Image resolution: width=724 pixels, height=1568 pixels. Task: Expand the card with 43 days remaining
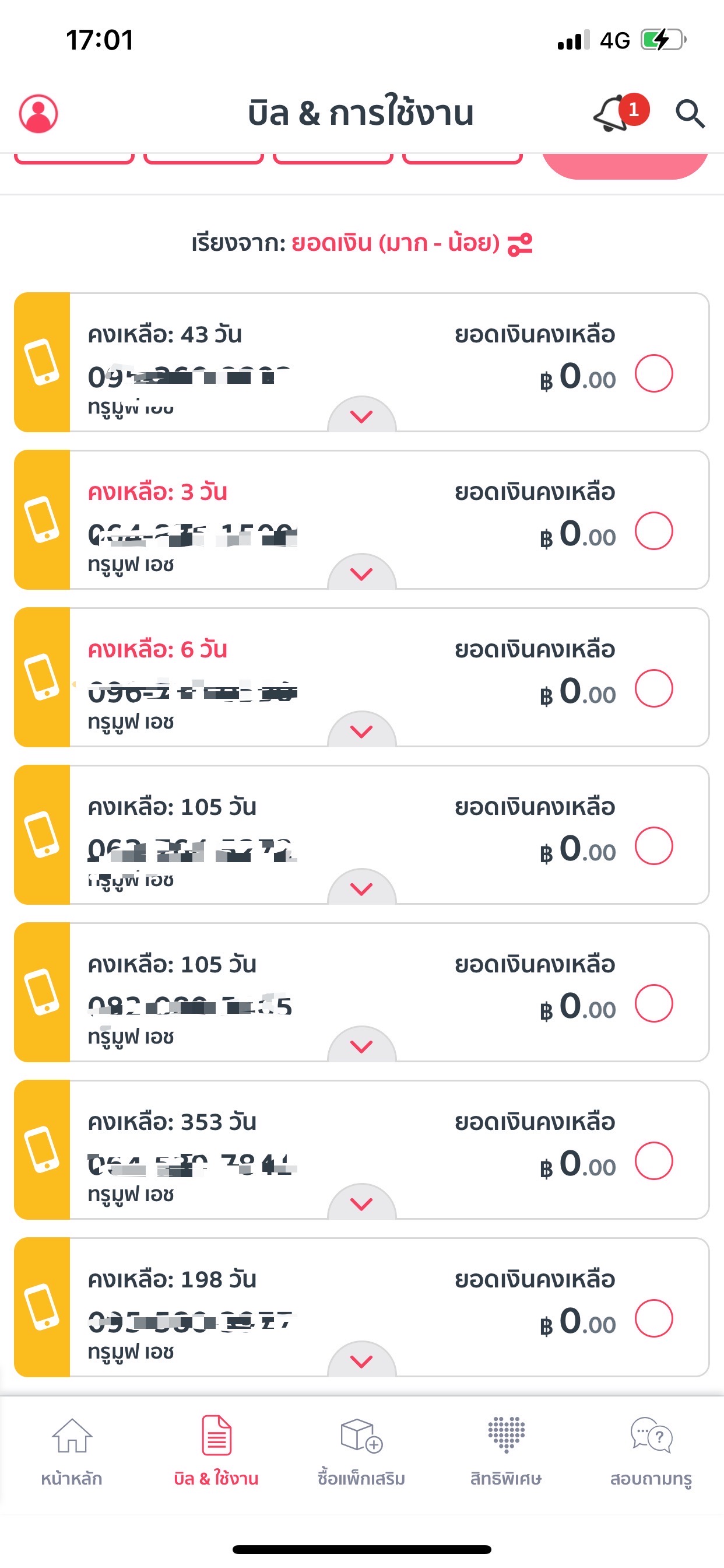point(361,415)
